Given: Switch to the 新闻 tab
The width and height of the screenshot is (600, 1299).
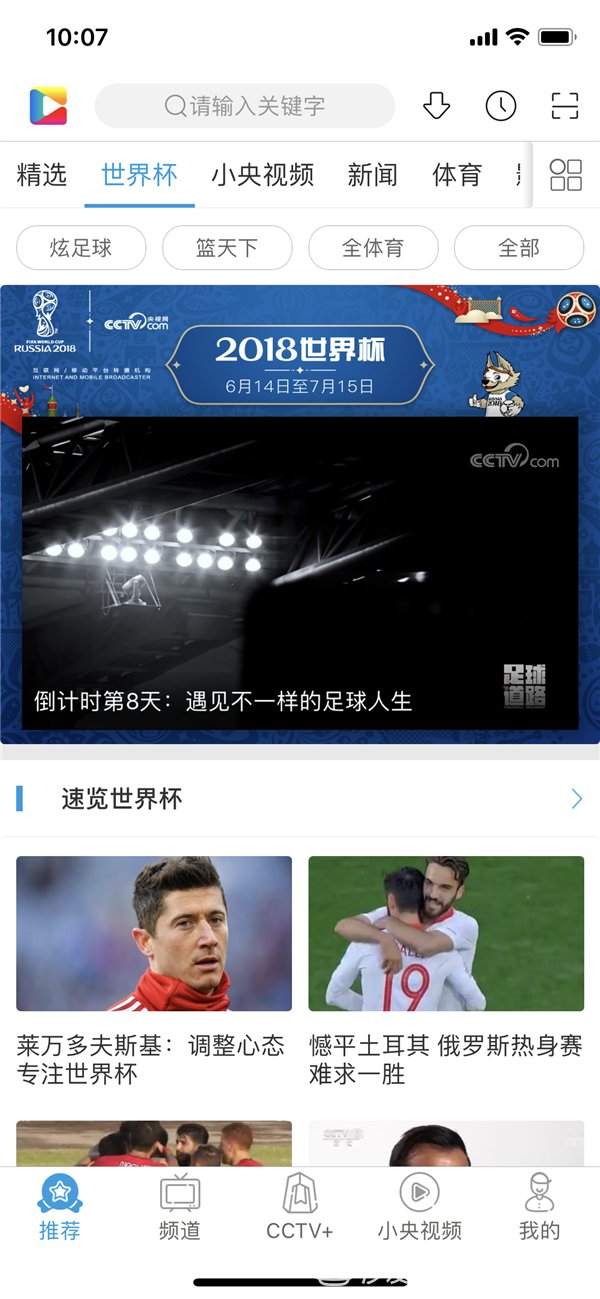Looking at the screenshot, I should coord(373,175).
